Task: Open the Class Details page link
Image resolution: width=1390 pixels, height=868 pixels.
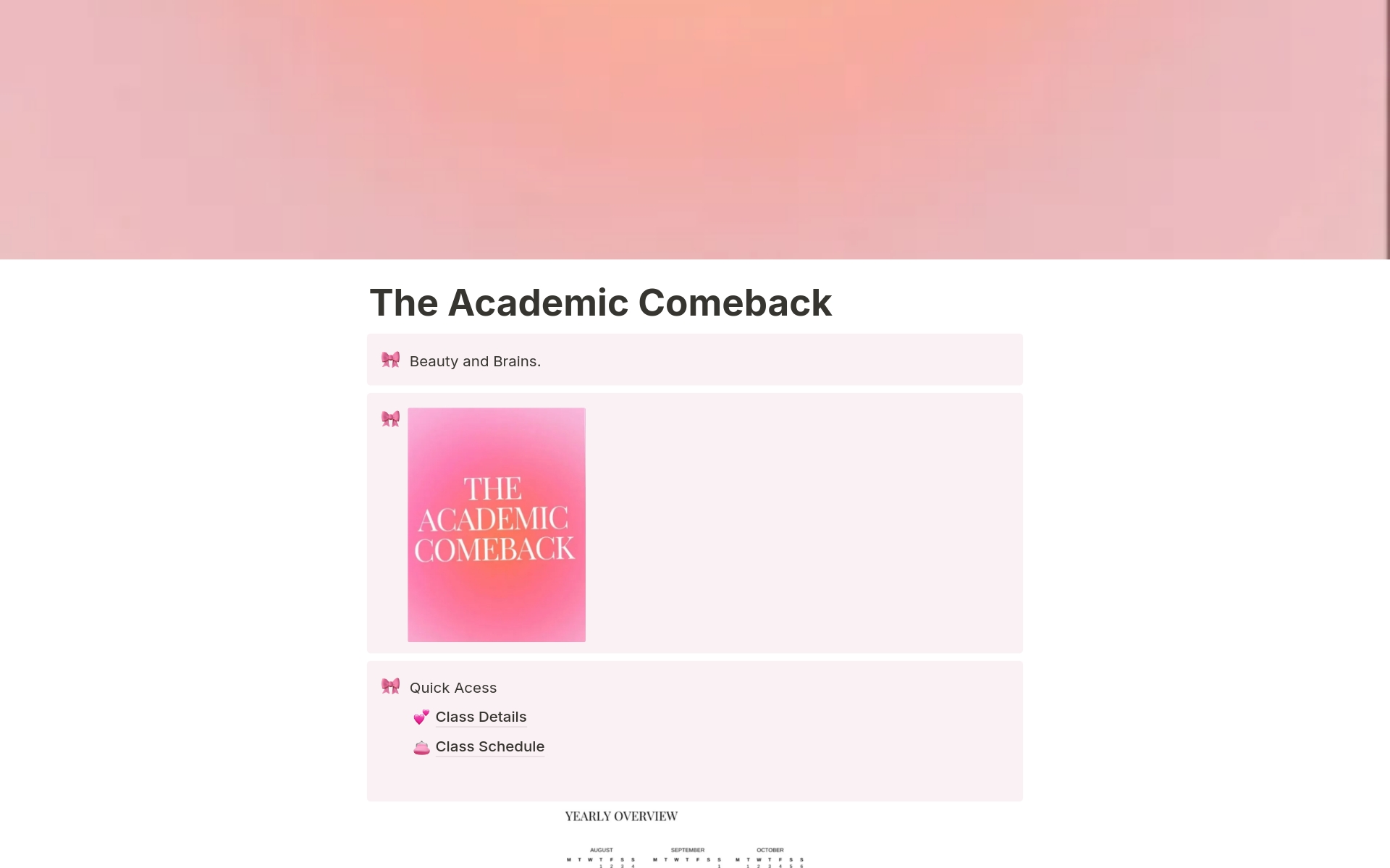Action: [x=481, y=717]
